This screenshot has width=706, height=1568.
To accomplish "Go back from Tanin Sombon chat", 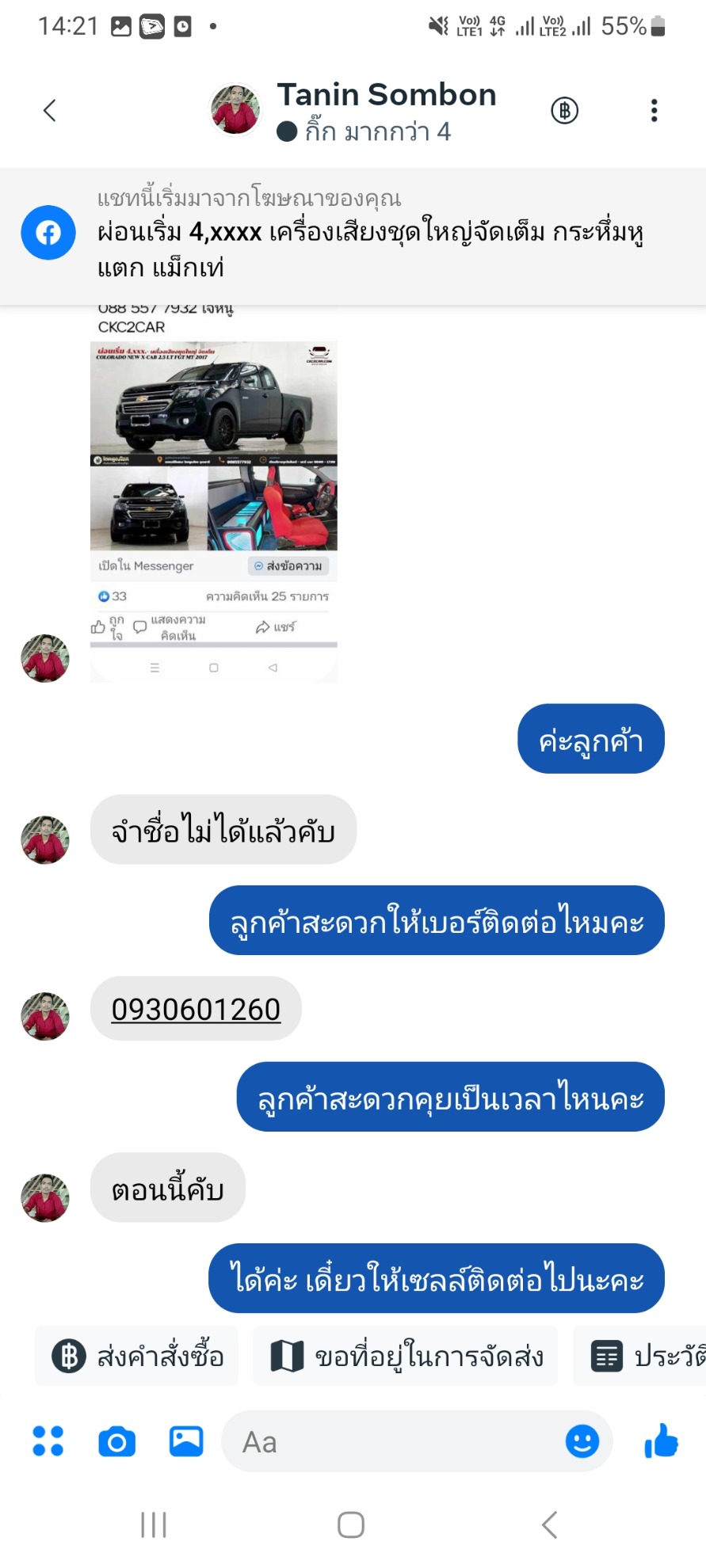I will point(49,110).
